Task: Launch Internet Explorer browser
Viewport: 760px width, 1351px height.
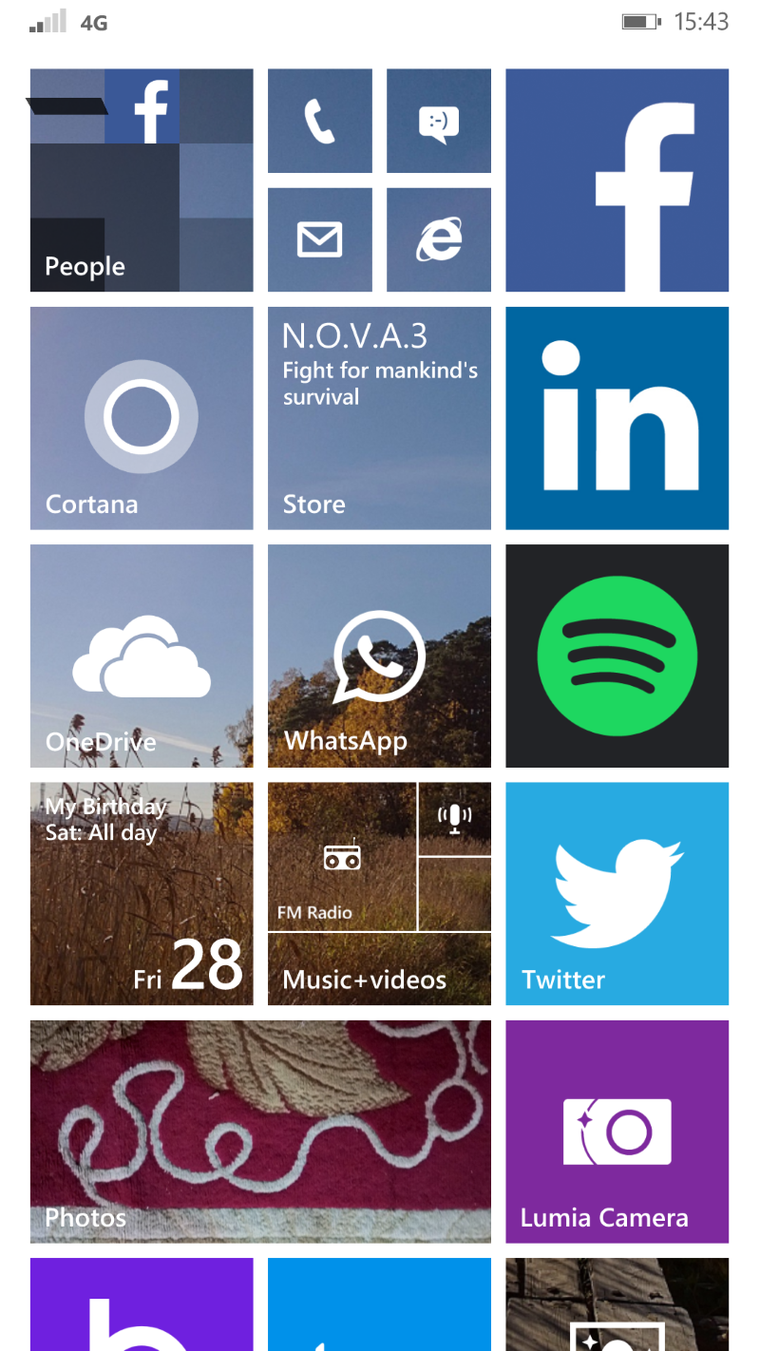Action: point(439,239)
